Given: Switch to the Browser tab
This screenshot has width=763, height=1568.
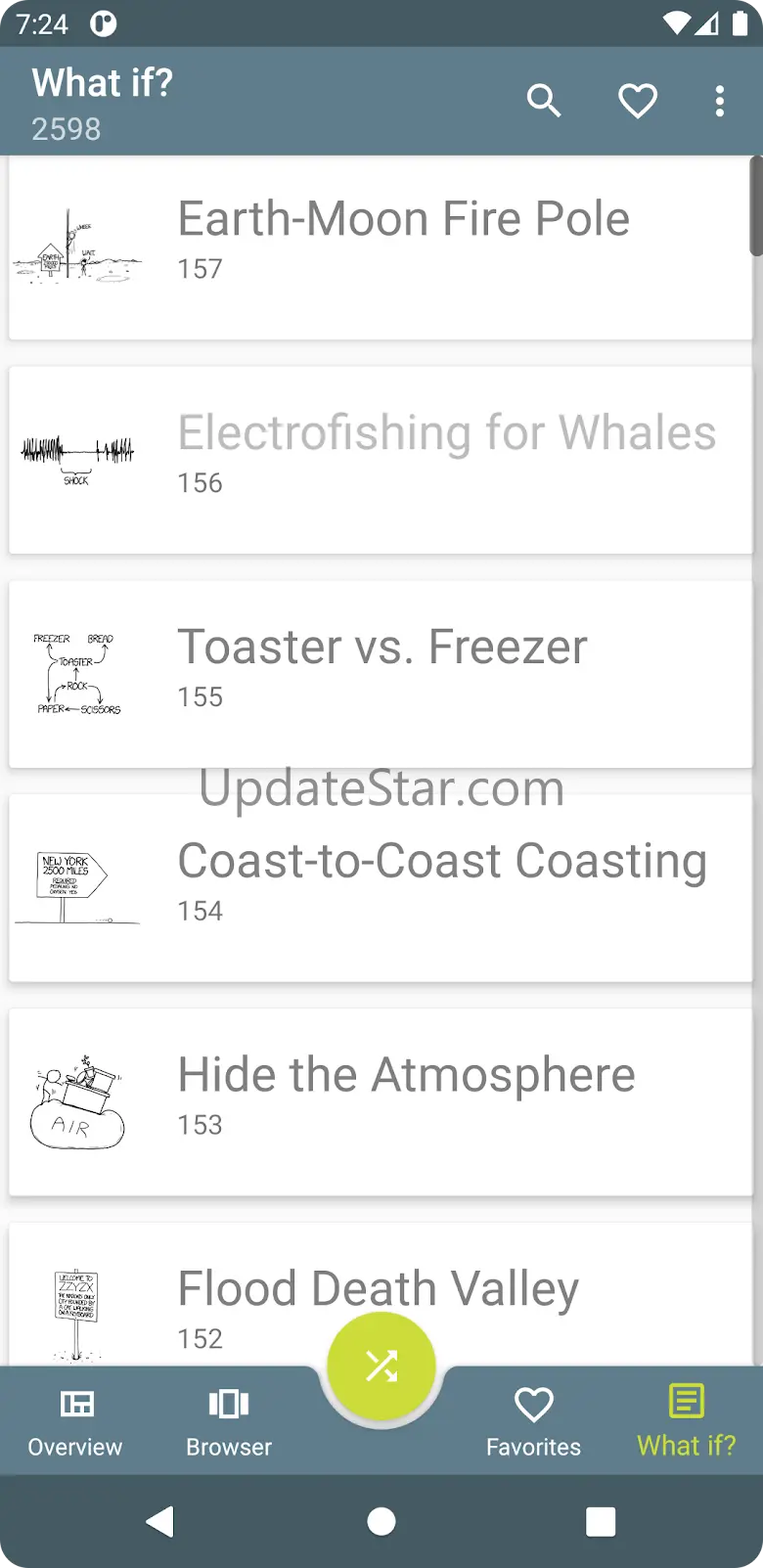Looking at the screenshot, I should coord(229,1421).
